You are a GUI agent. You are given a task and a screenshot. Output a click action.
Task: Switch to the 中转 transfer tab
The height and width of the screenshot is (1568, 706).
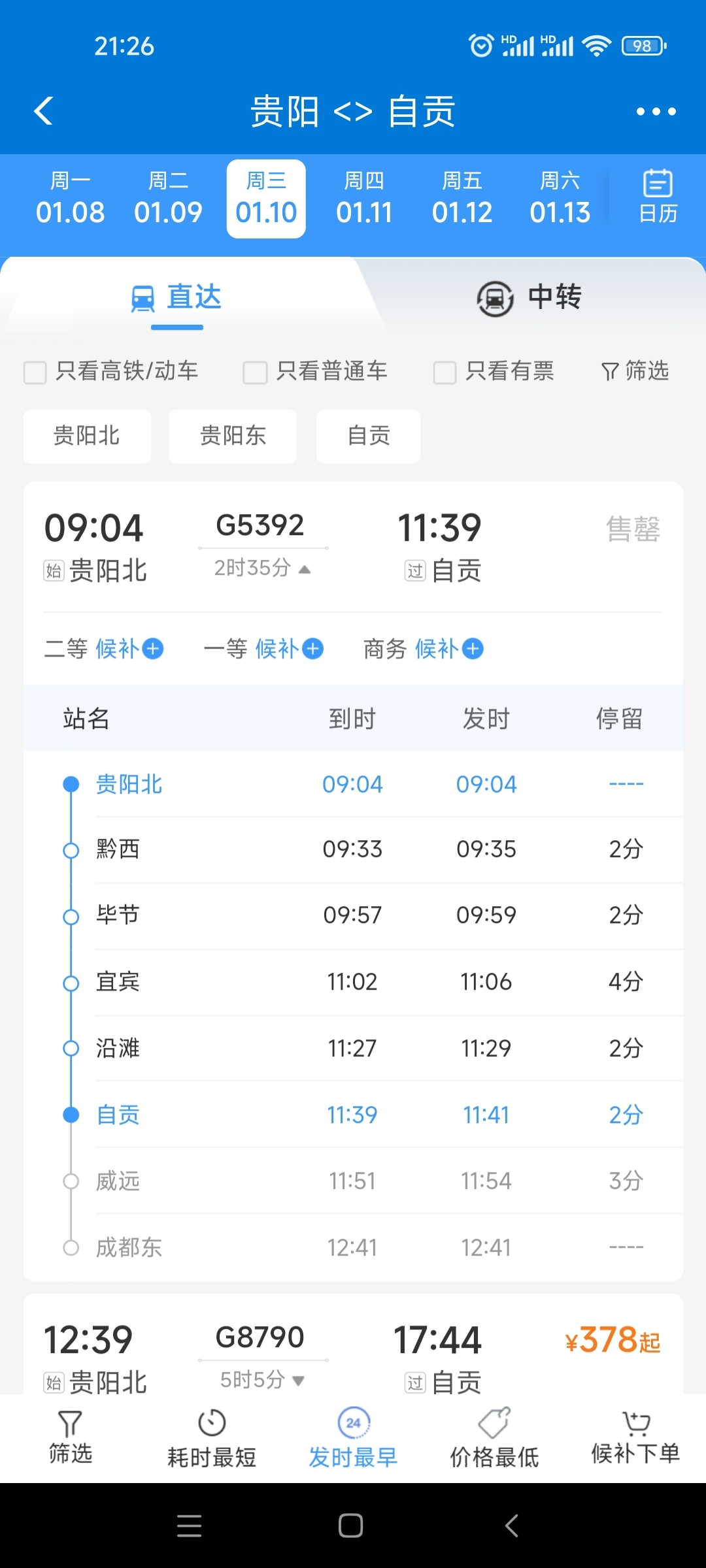coord(529,298)
